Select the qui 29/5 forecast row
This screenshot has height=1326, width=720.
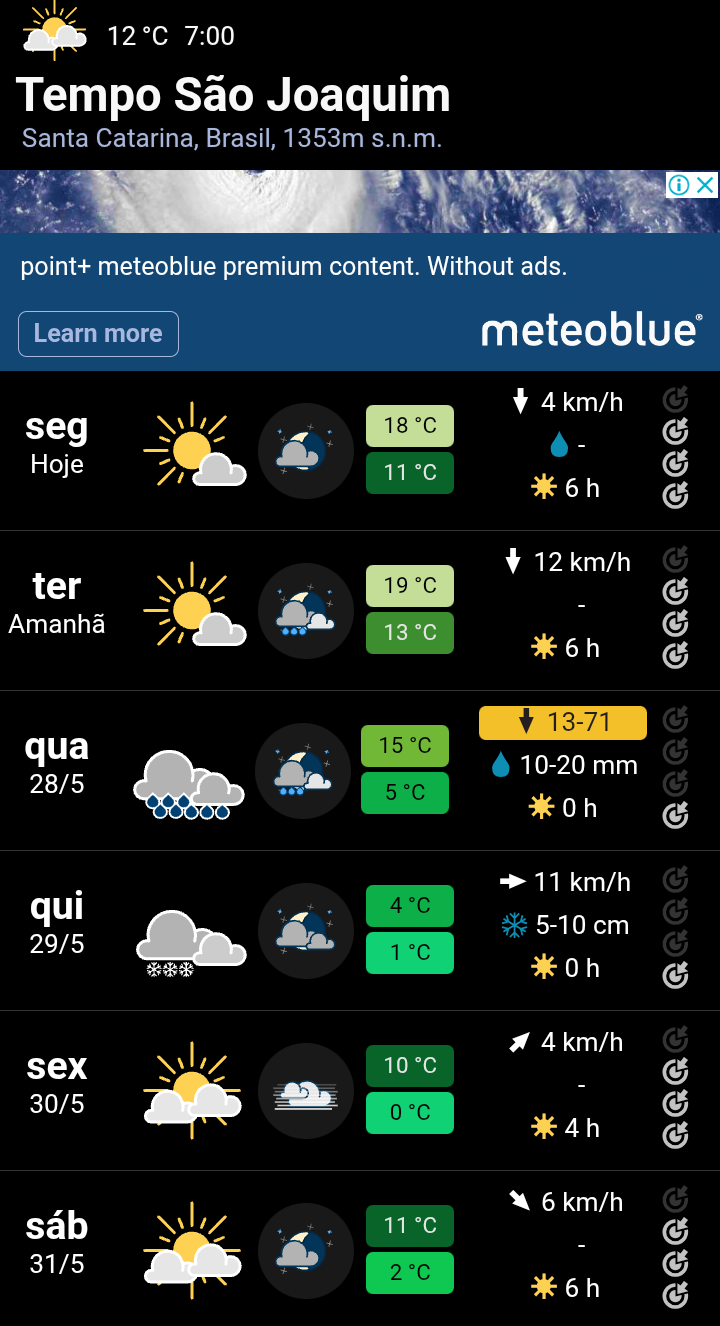(360, 931)
